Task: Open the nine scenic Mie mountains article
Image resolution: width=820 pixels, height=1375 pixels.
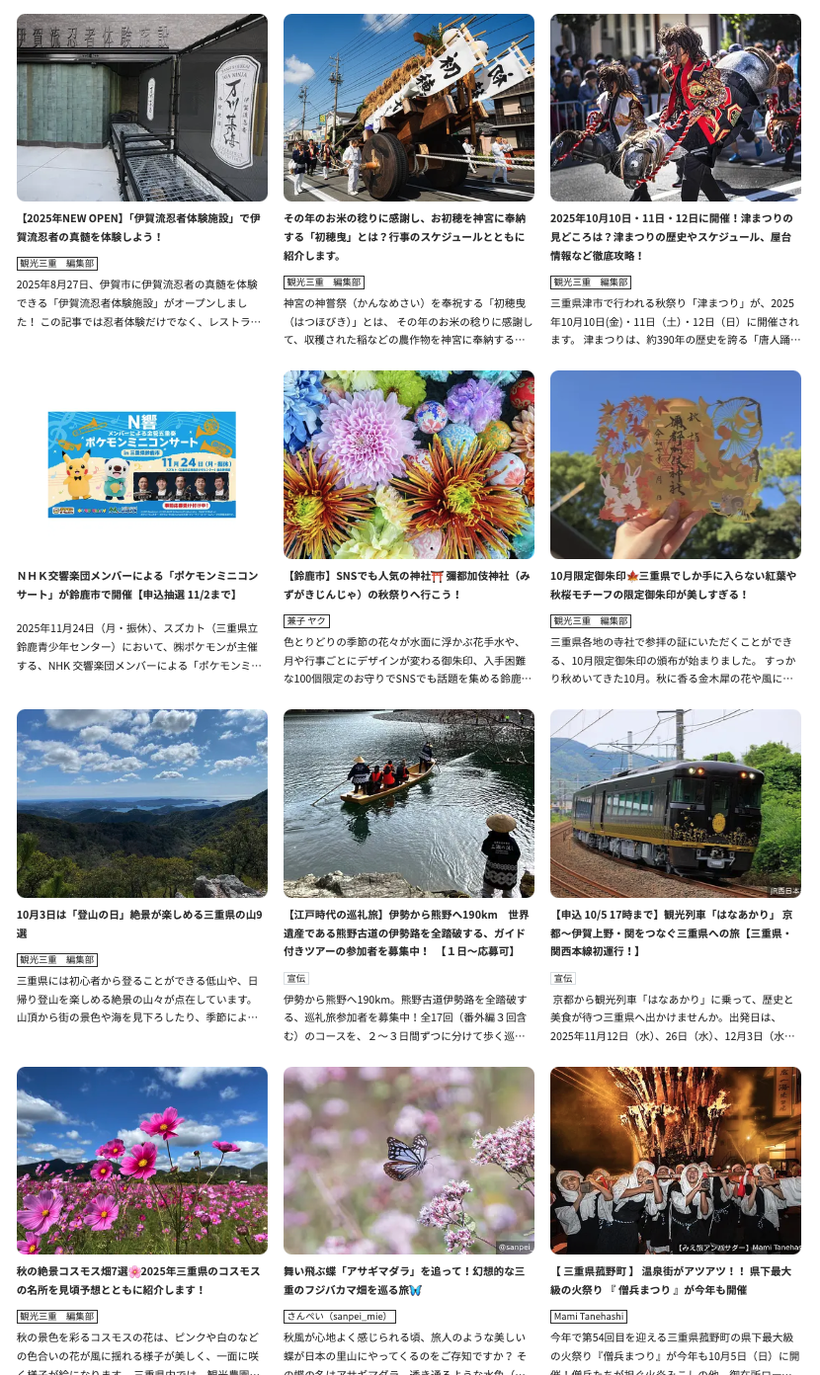Action: (x=140, y=922)
